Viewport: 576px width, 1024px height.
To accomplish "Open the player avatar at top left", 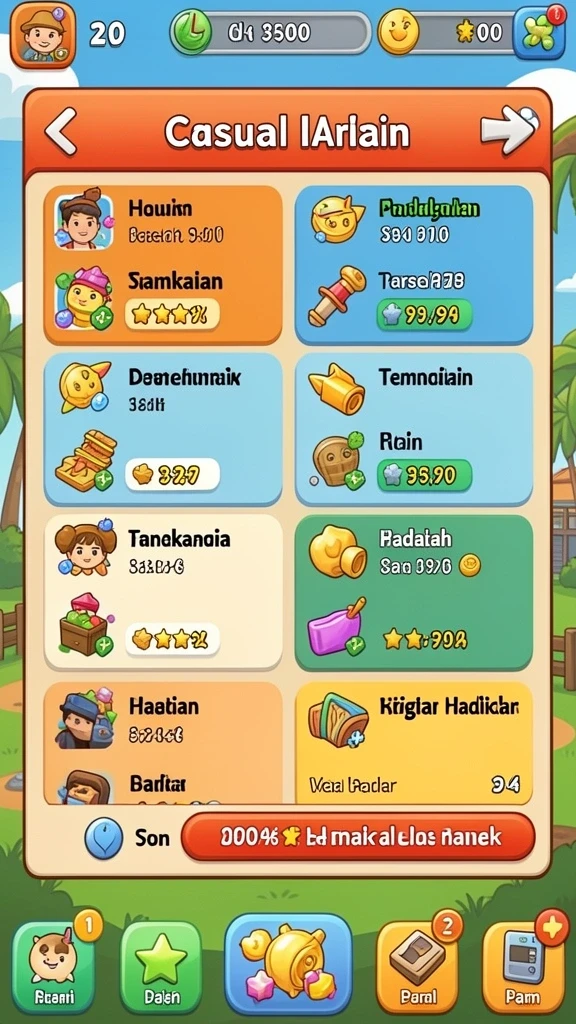I will click(x=42, y=34).
